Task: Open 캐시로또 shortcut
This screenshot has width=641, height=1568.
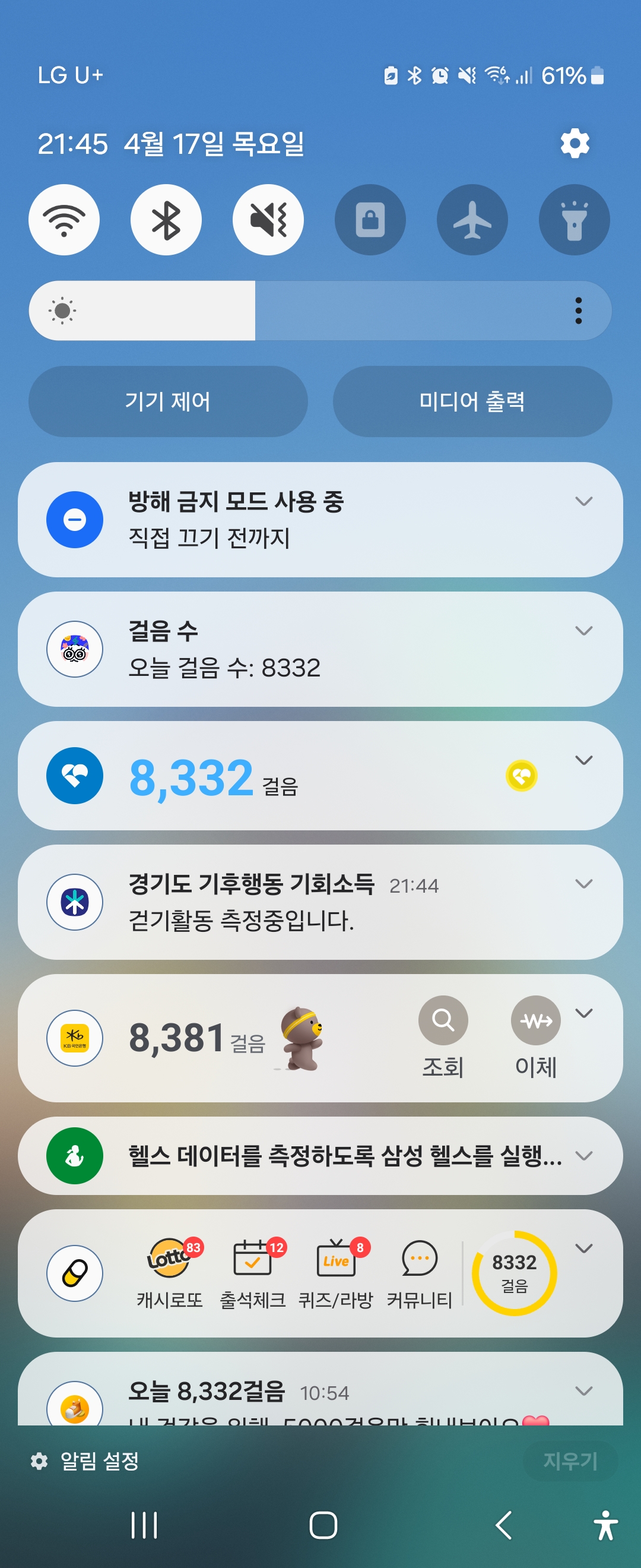Action: [x=169, y=1272]
